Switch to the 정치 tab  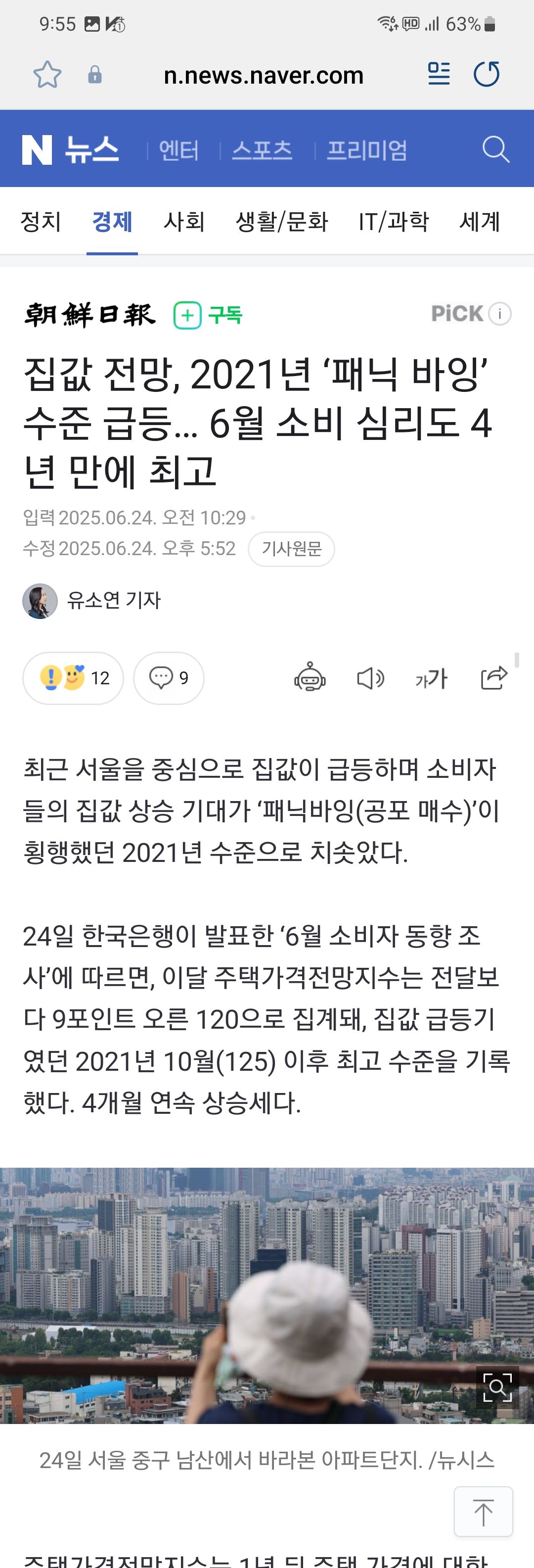41,222
